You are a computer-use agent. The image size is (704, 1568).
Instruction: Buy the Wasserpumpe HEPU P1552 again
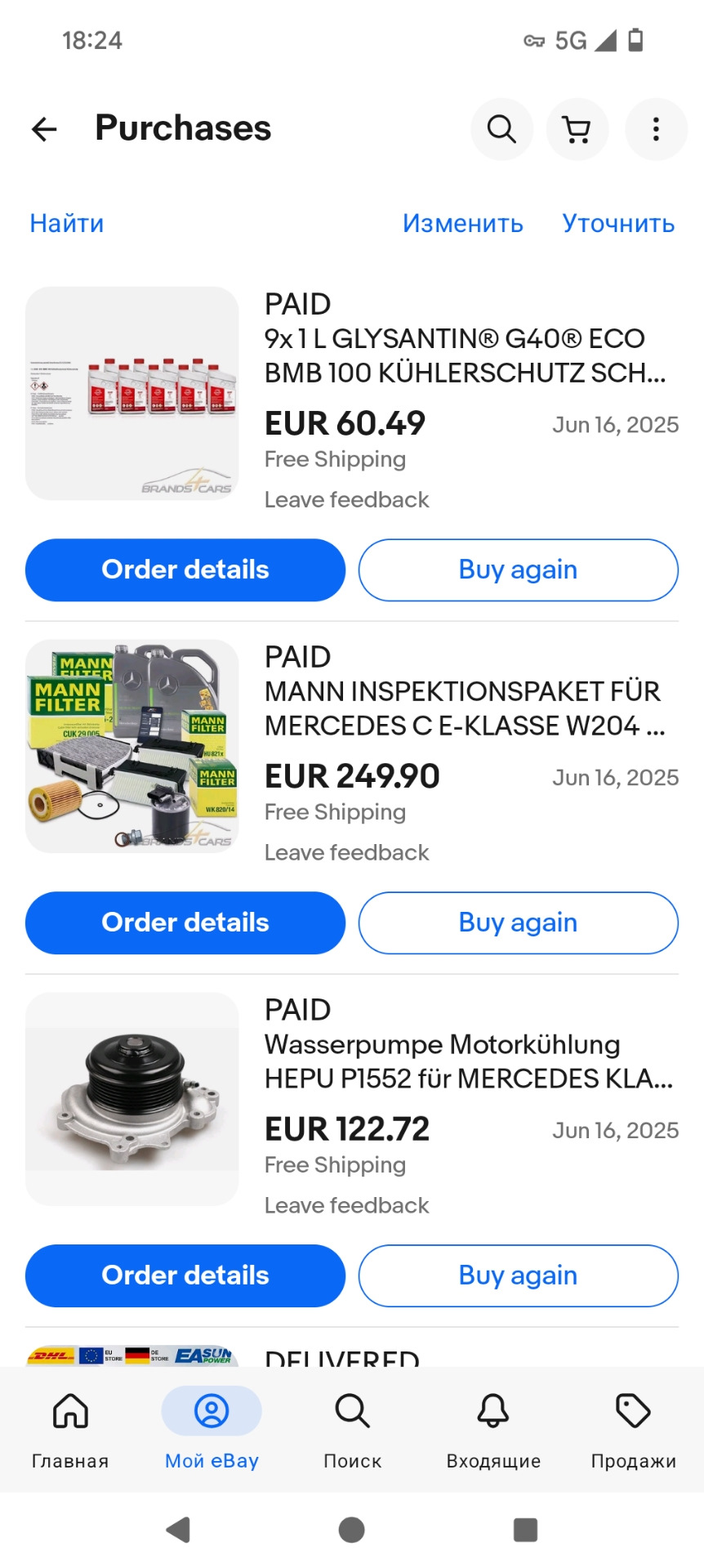[x=518, y=1275]
